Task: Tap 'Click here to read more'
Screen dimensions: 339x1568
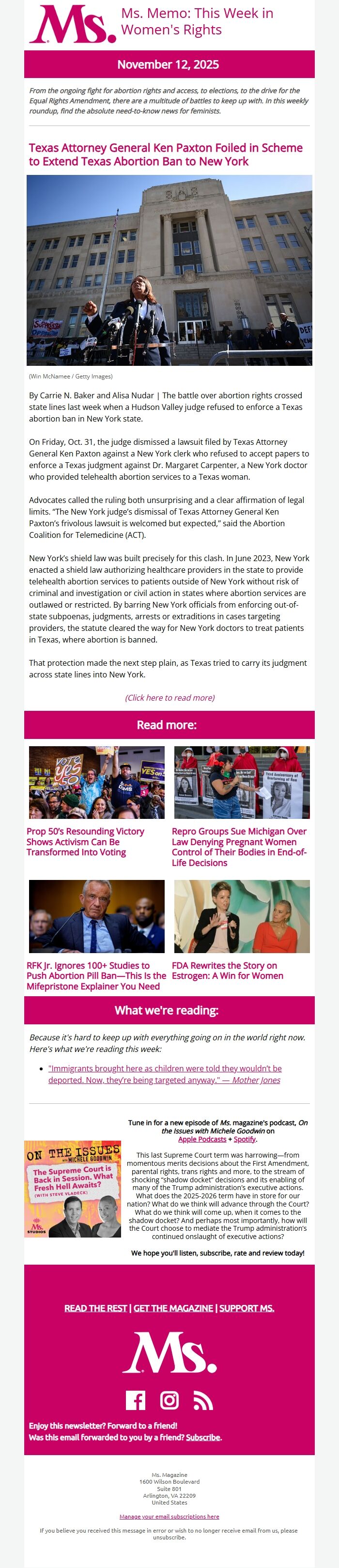Action: [169, 698]
